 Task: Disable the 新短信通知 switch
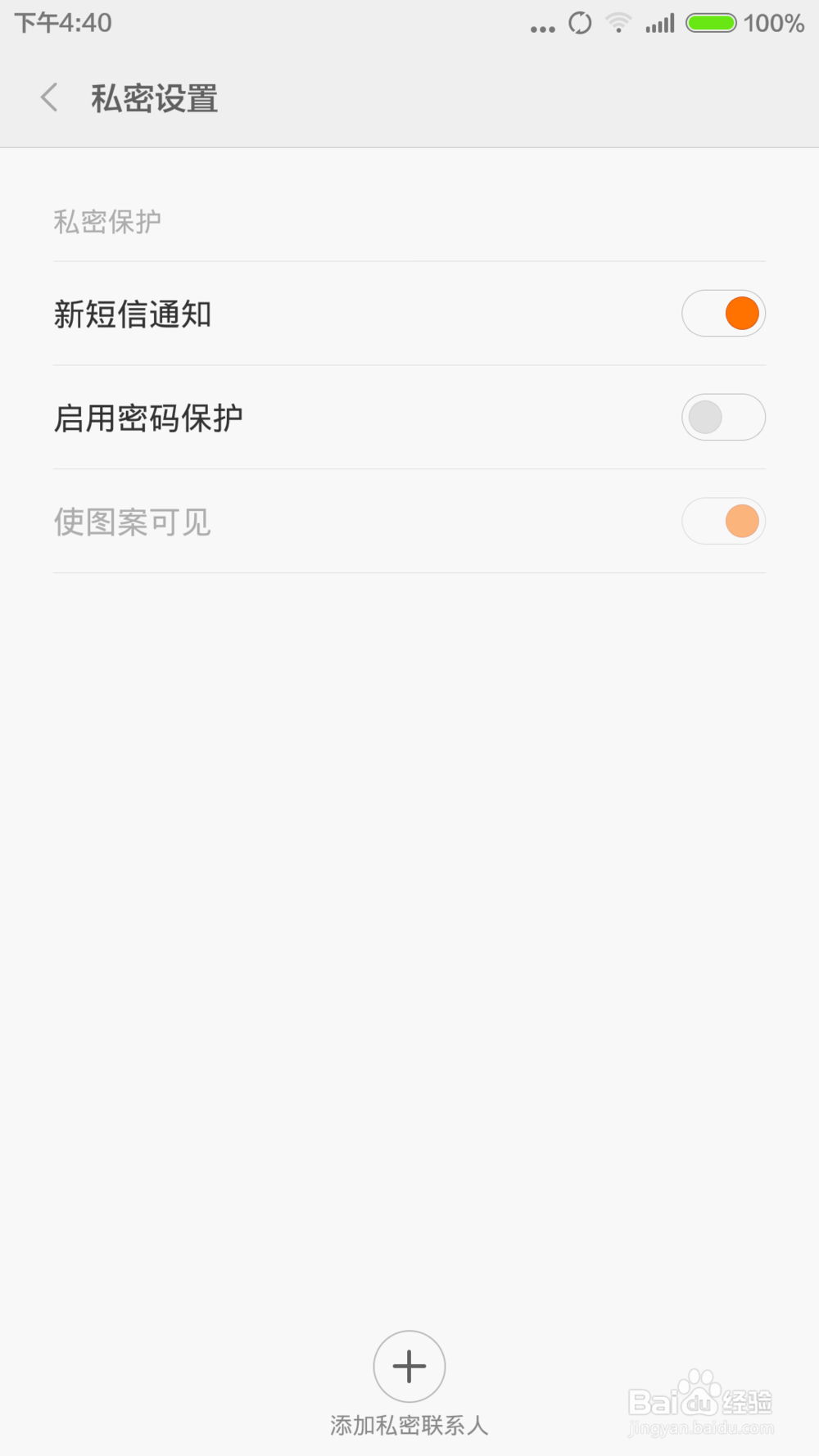[x=723, y=313]
